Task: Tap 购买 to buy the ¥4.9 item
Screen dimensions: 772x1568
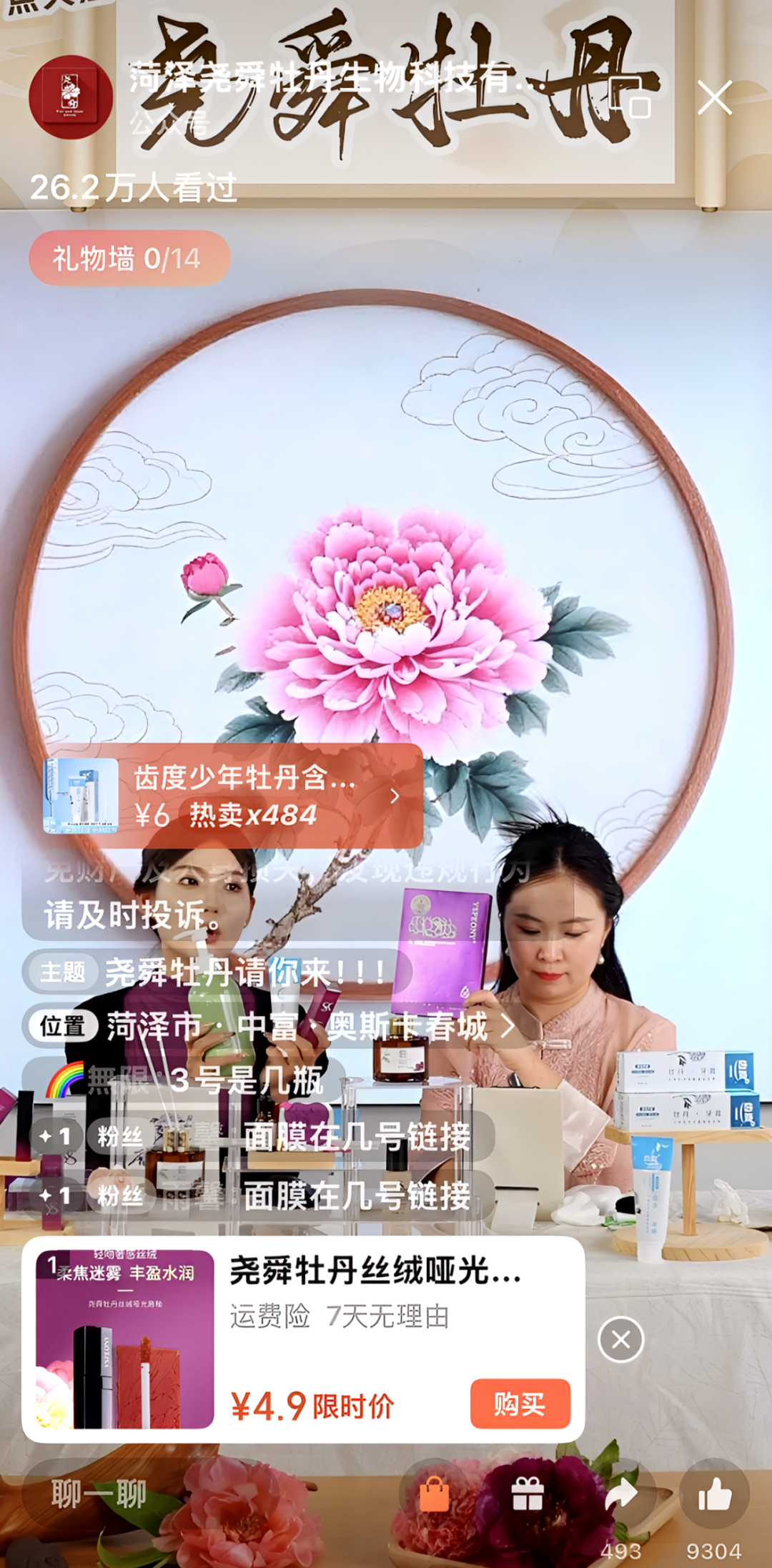Action: (x=520, y=1404)
